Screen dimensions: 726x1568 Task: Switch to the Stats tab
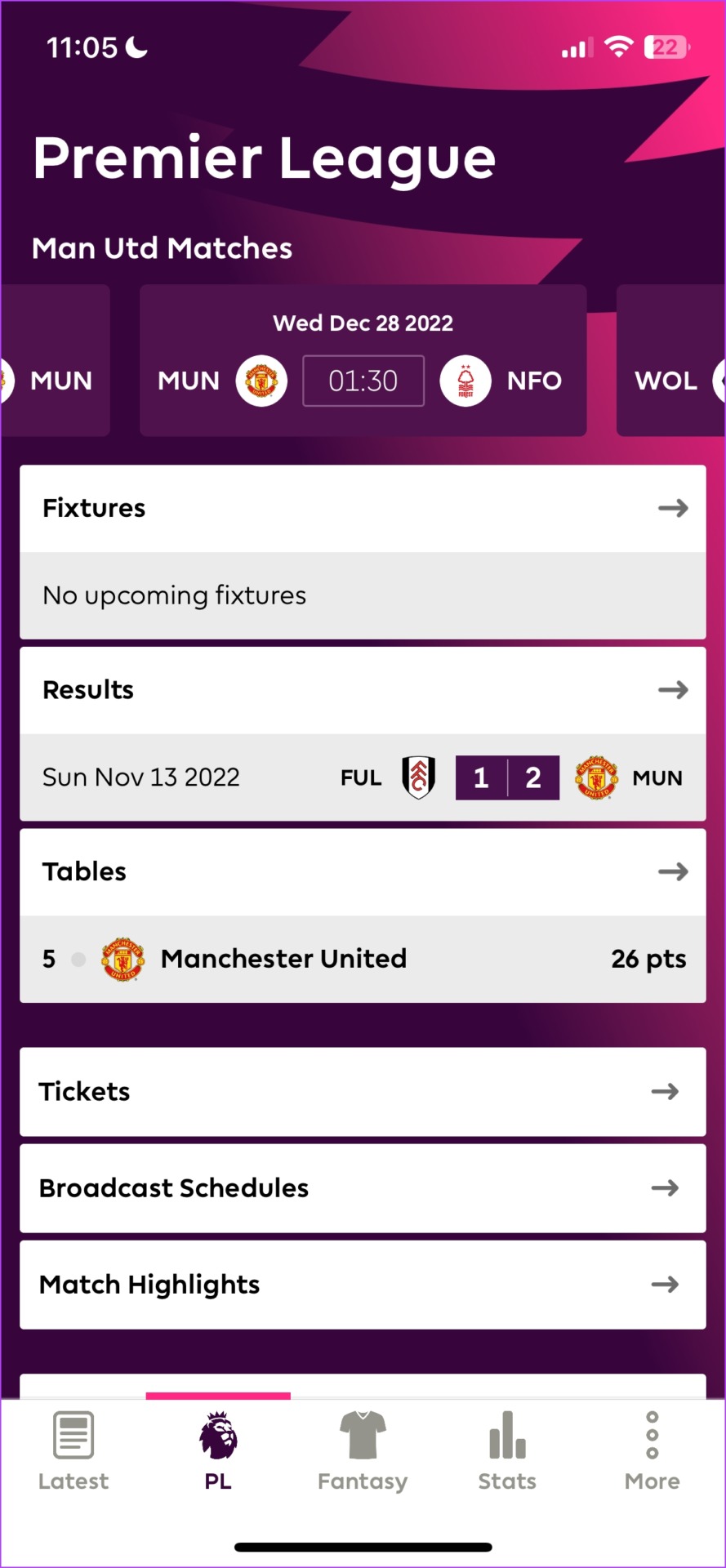click(507, 1452)
